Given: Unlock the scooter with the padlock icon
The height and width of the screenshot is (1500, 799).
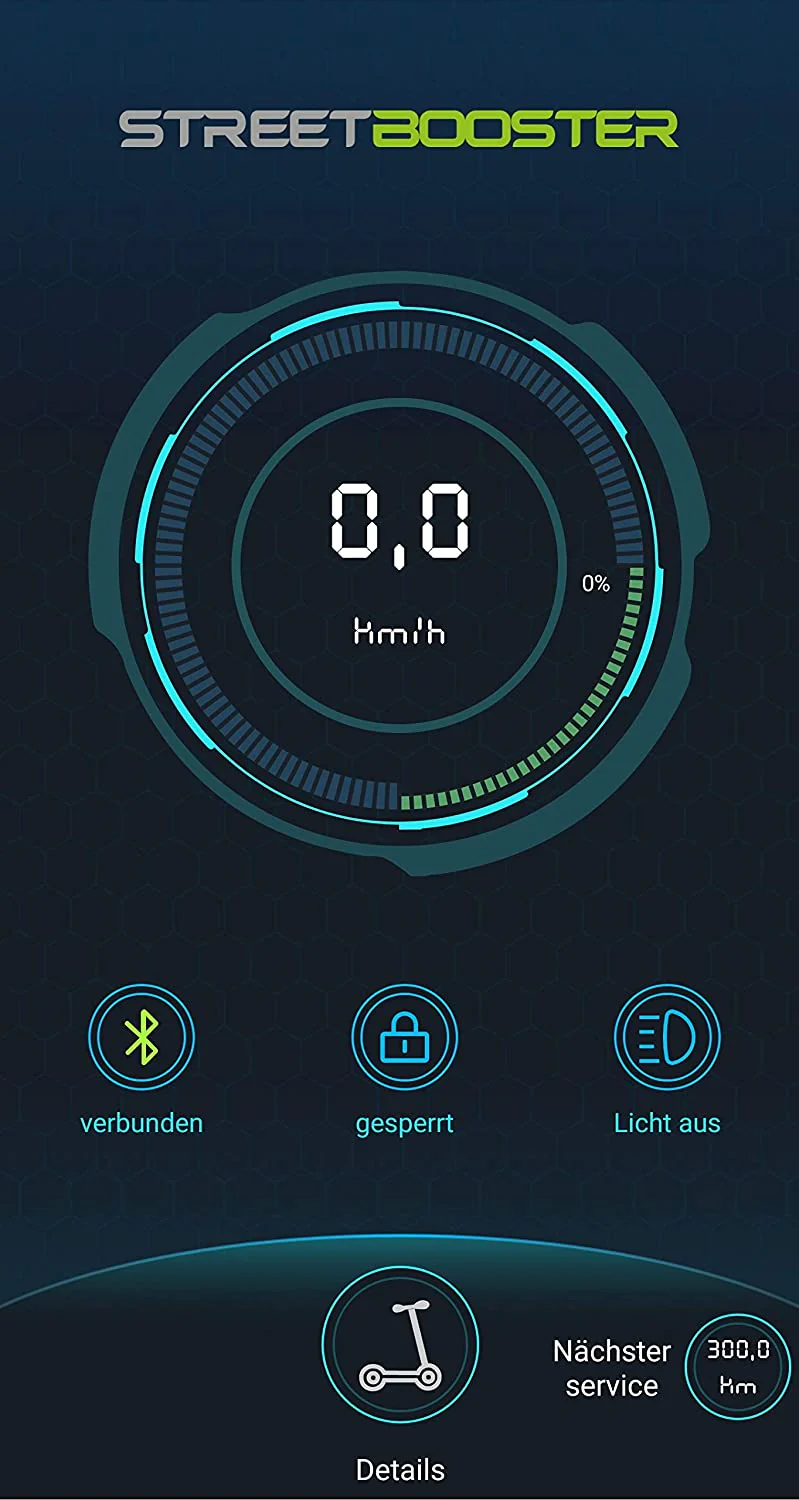Looking at the screenshot, I should pyautogui.click(x=404, y=1036).
